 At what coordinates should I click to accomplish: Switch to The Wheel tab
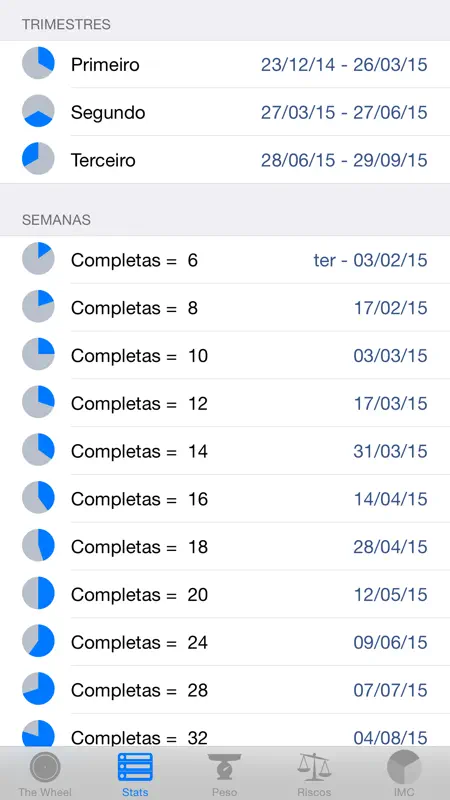point(45,774)
